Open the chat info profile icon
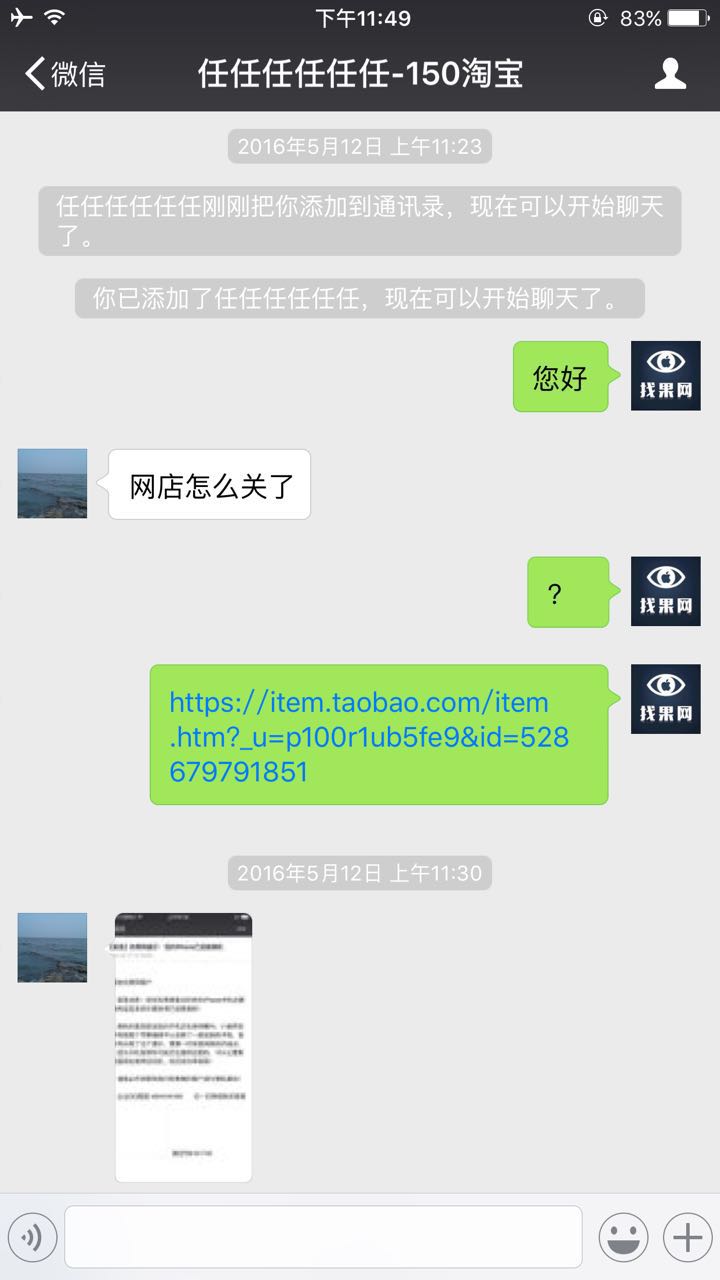The image size is (720, 1280). pos(670,74)
